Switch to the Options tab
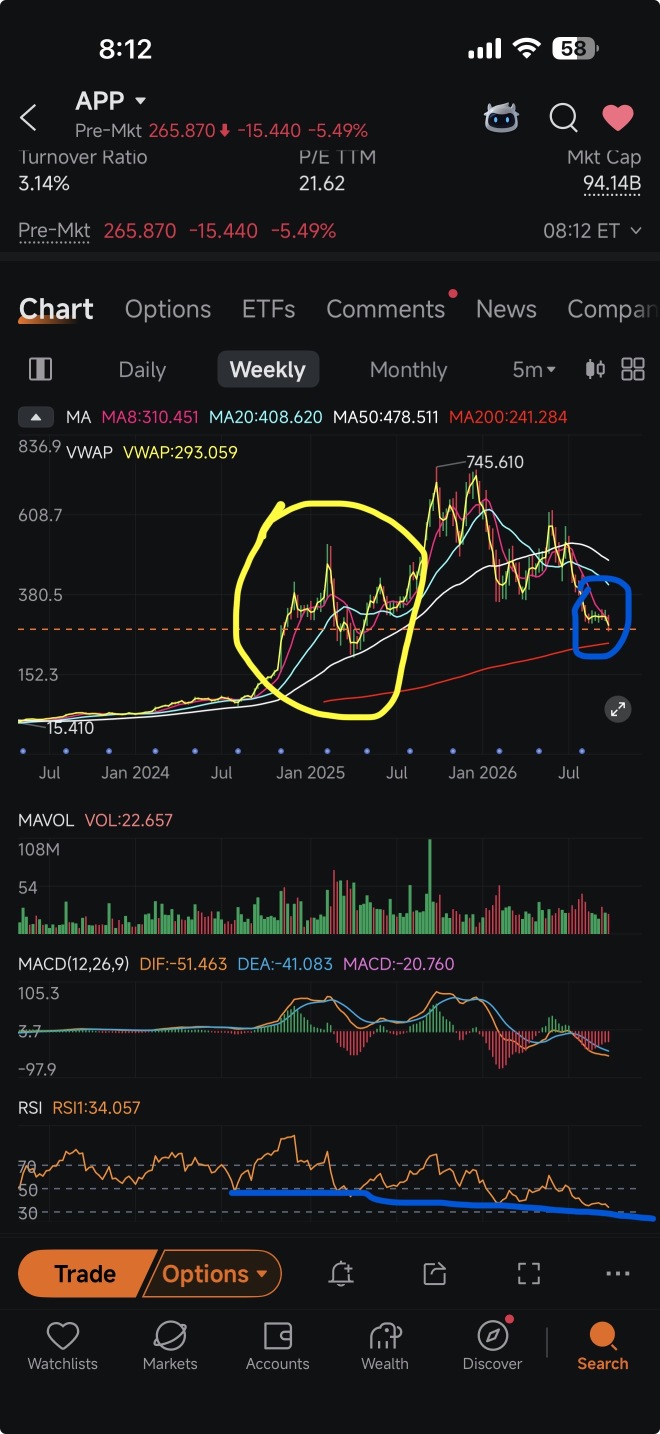This screenshot has width=660, height=1434. tap(168, 309)
